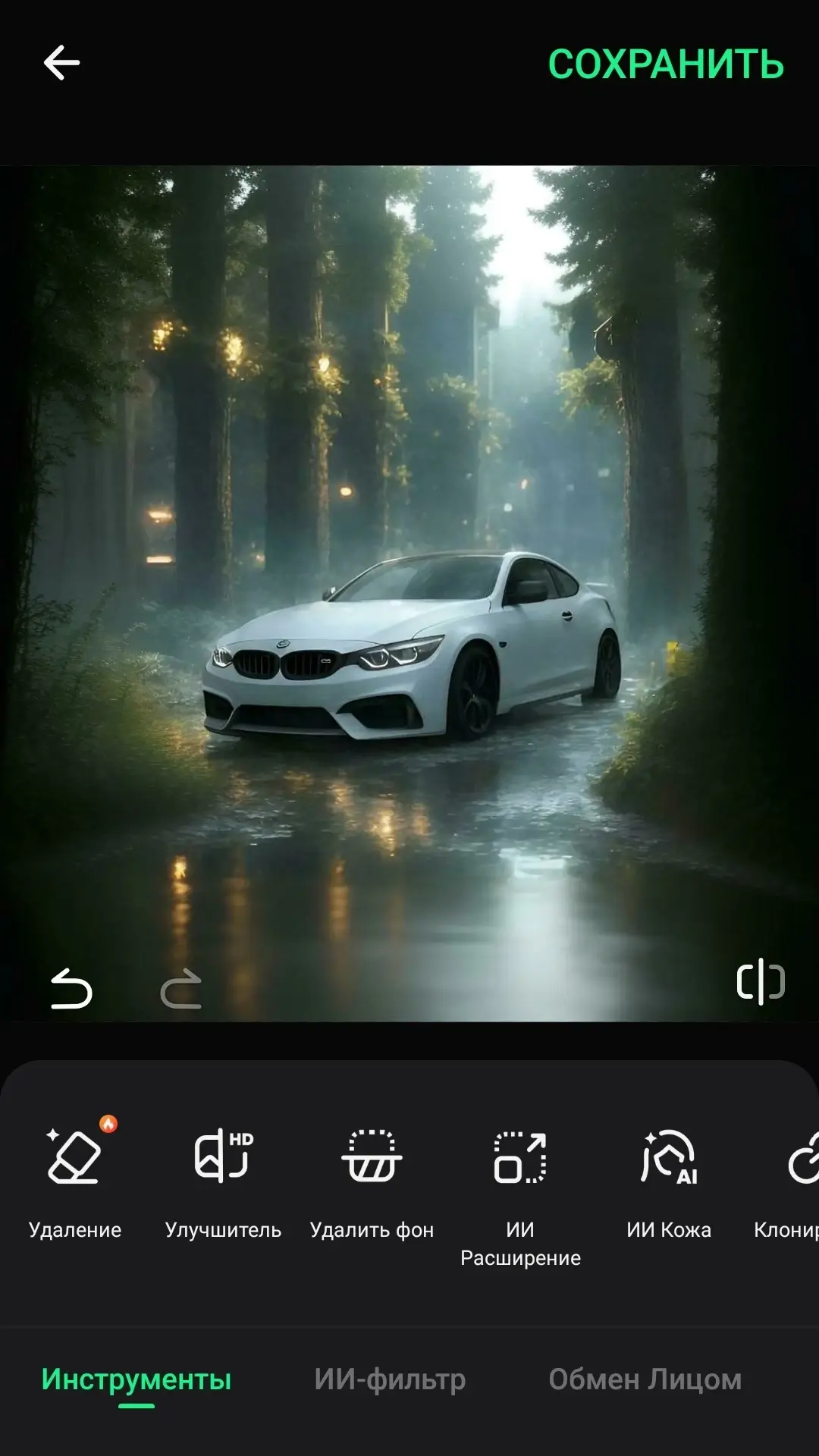The image size is (819, 1456).
Task: Switch to the Инструменты tab
Action: point(136,1379)
